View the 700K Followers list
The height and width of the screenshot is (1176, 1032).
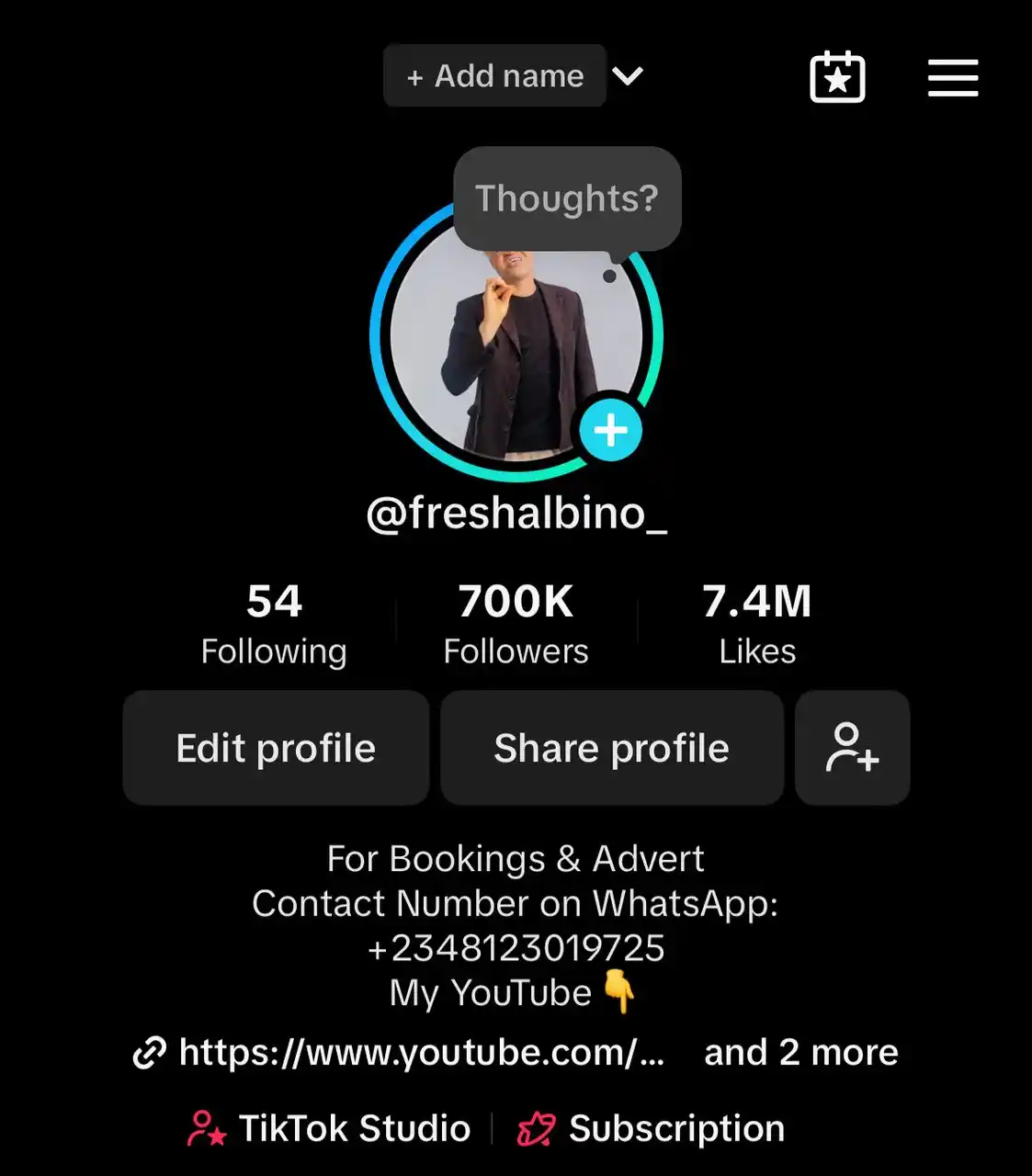[516, 625]
